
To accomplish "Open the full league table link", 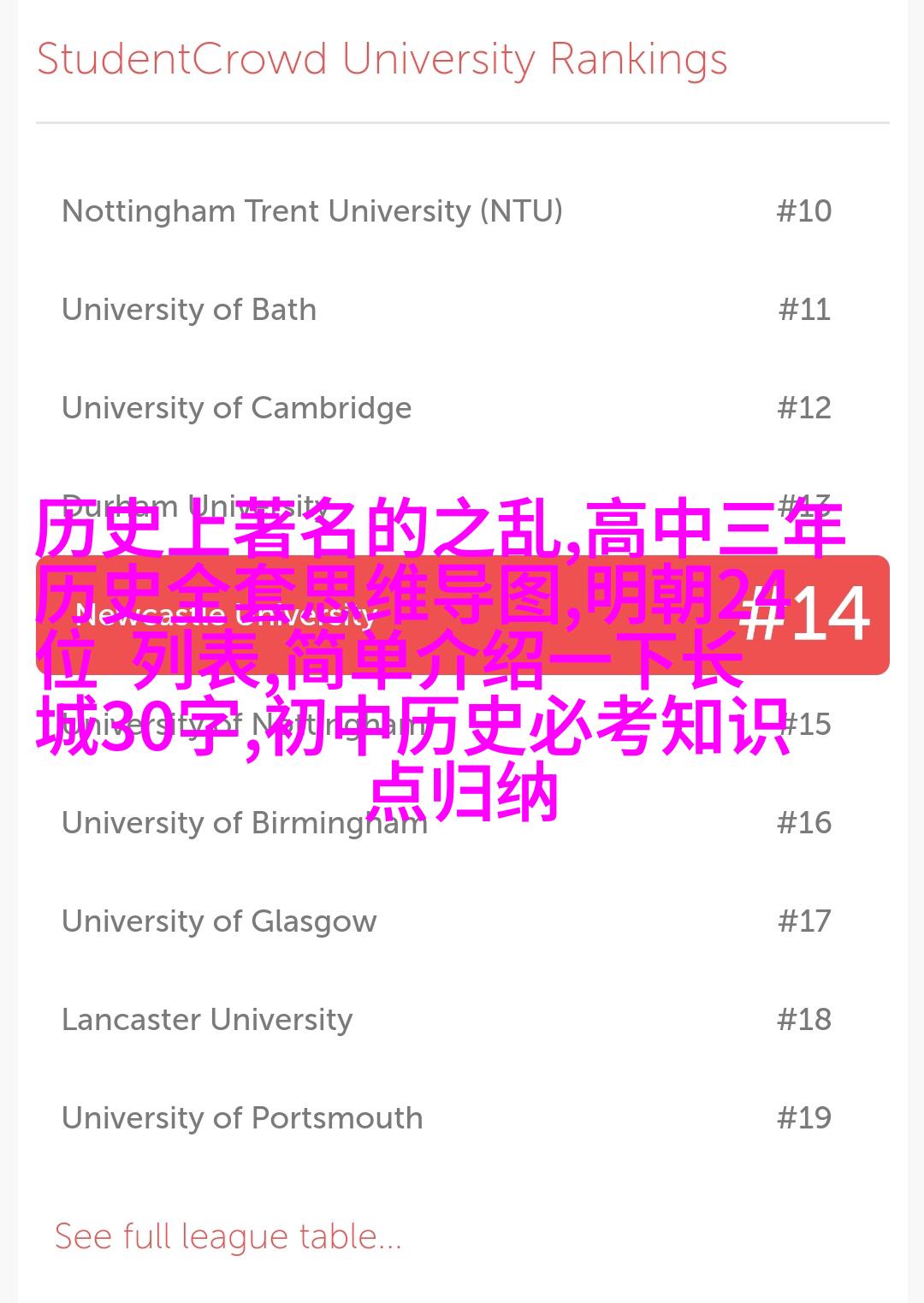I will click(x=228, y=1236).
